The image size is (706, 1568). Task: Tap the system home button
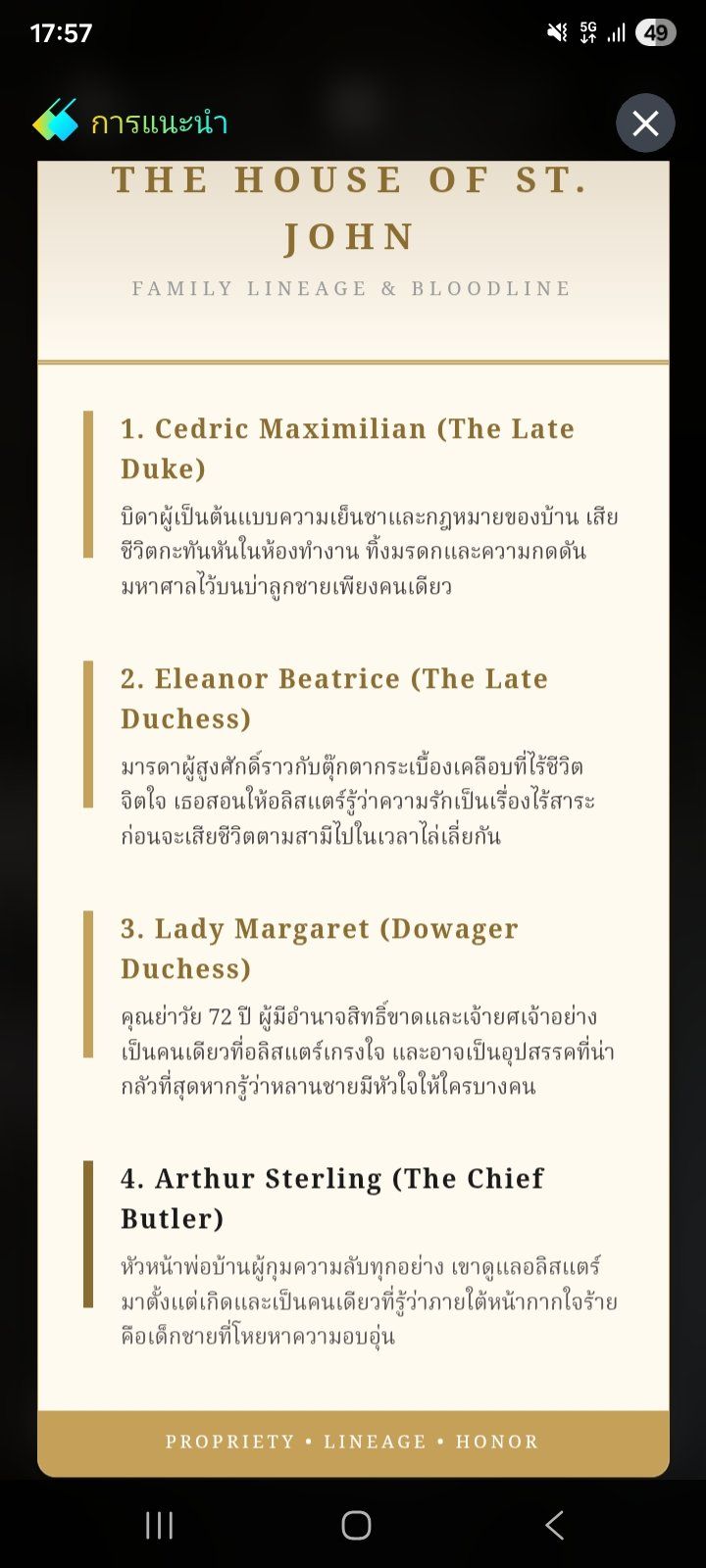(356, 1525)
